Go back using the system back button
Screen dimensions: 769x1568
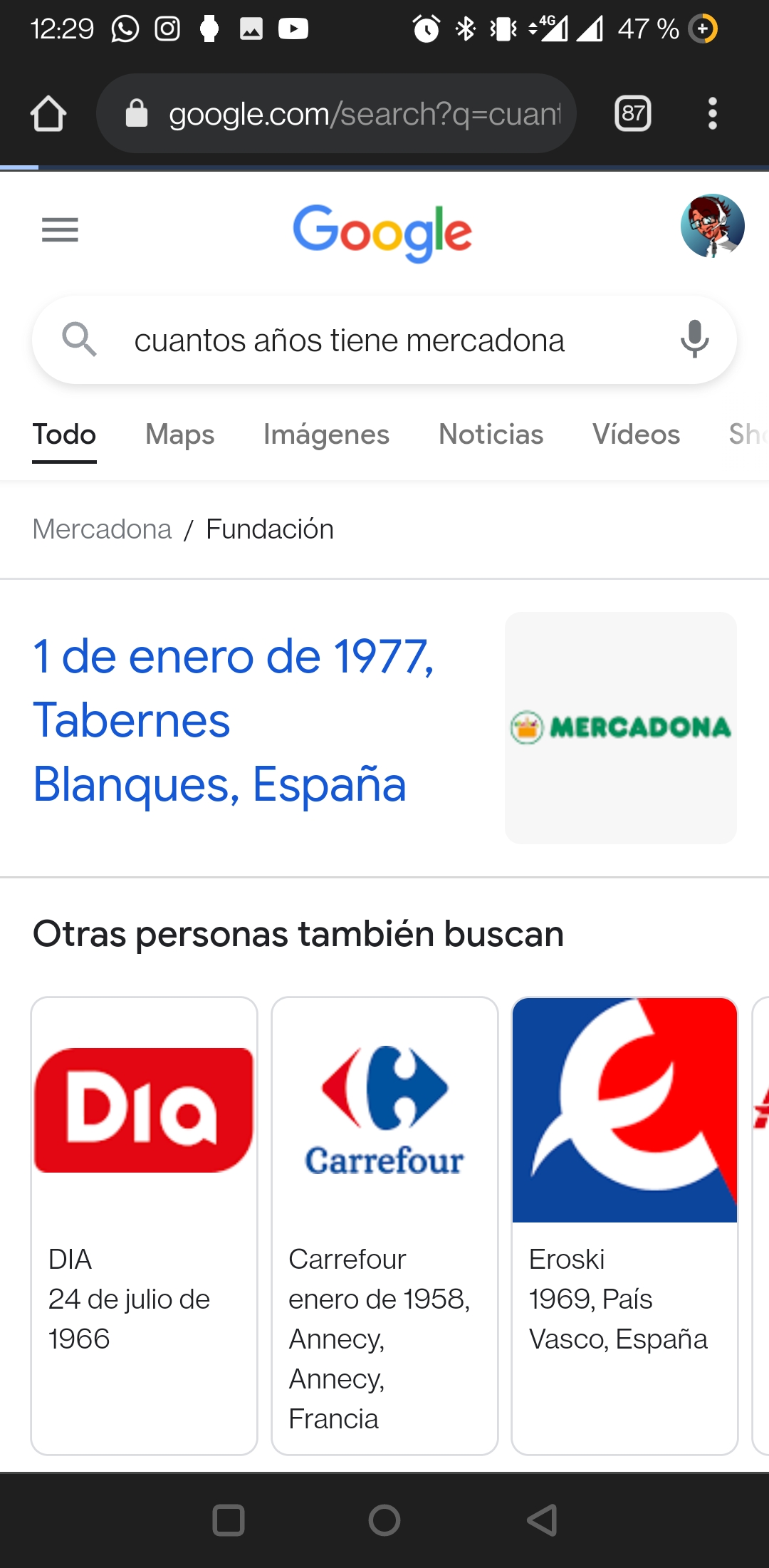pos(542,1520)
